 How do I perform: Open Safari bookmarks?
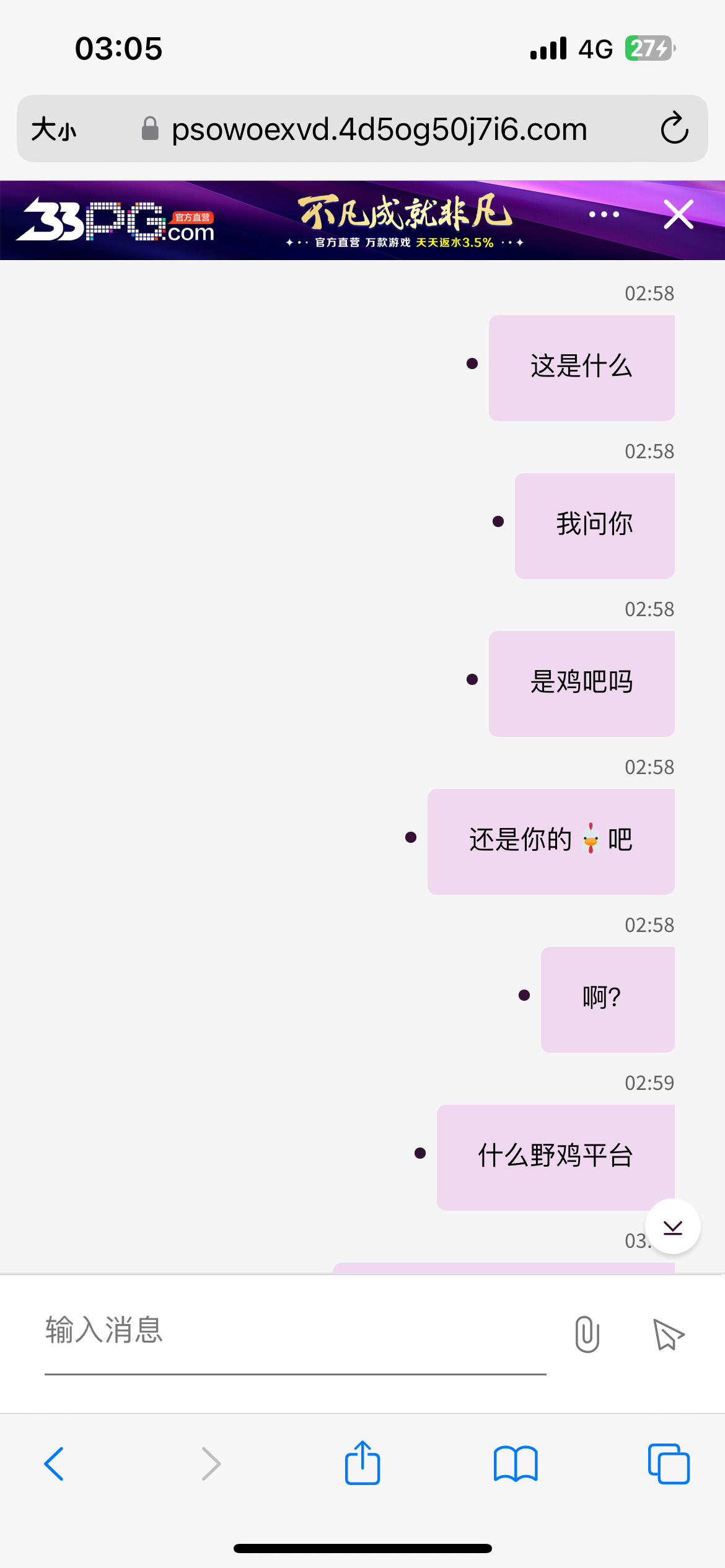(516, 1464)
